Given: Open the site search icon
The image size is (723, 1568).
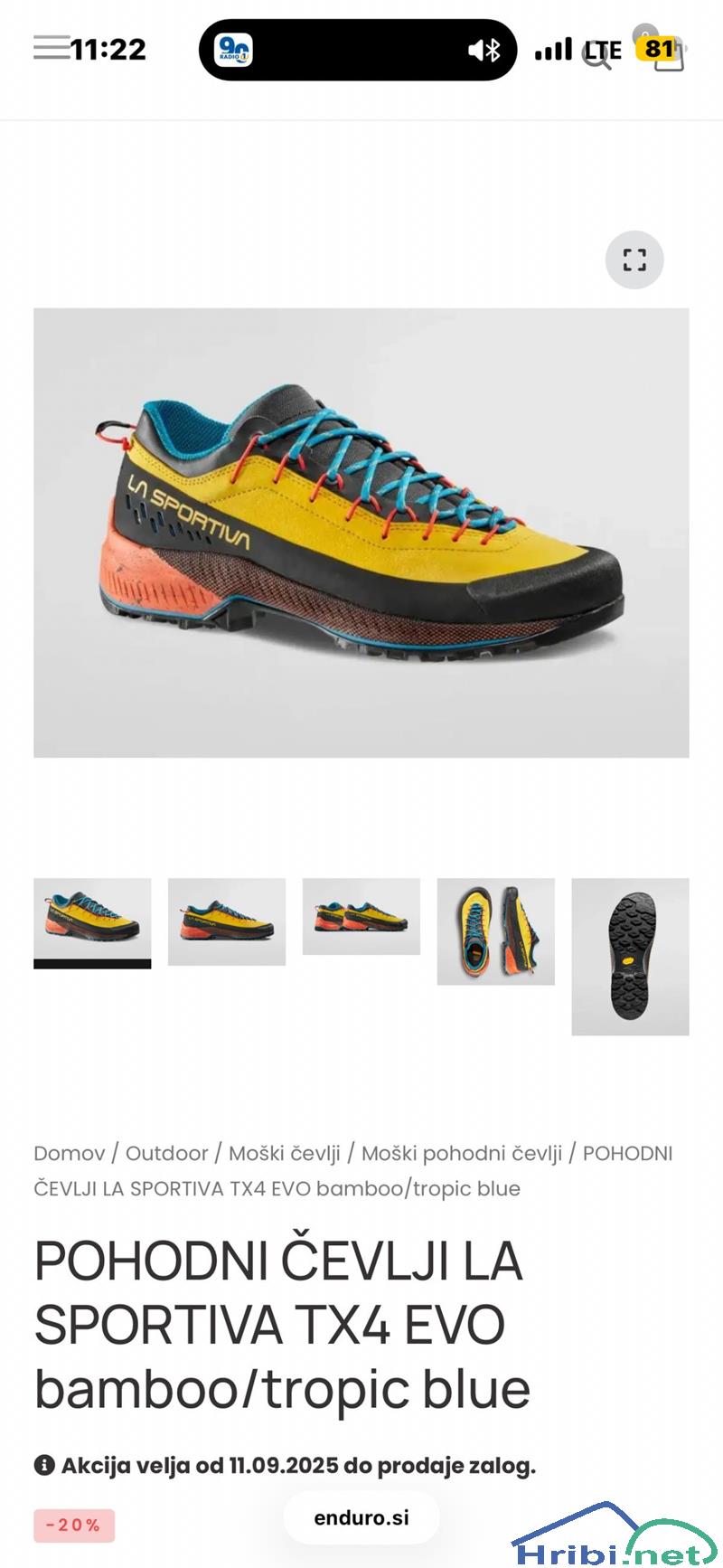Looking at the screenshot, I should tap(596, 57).
